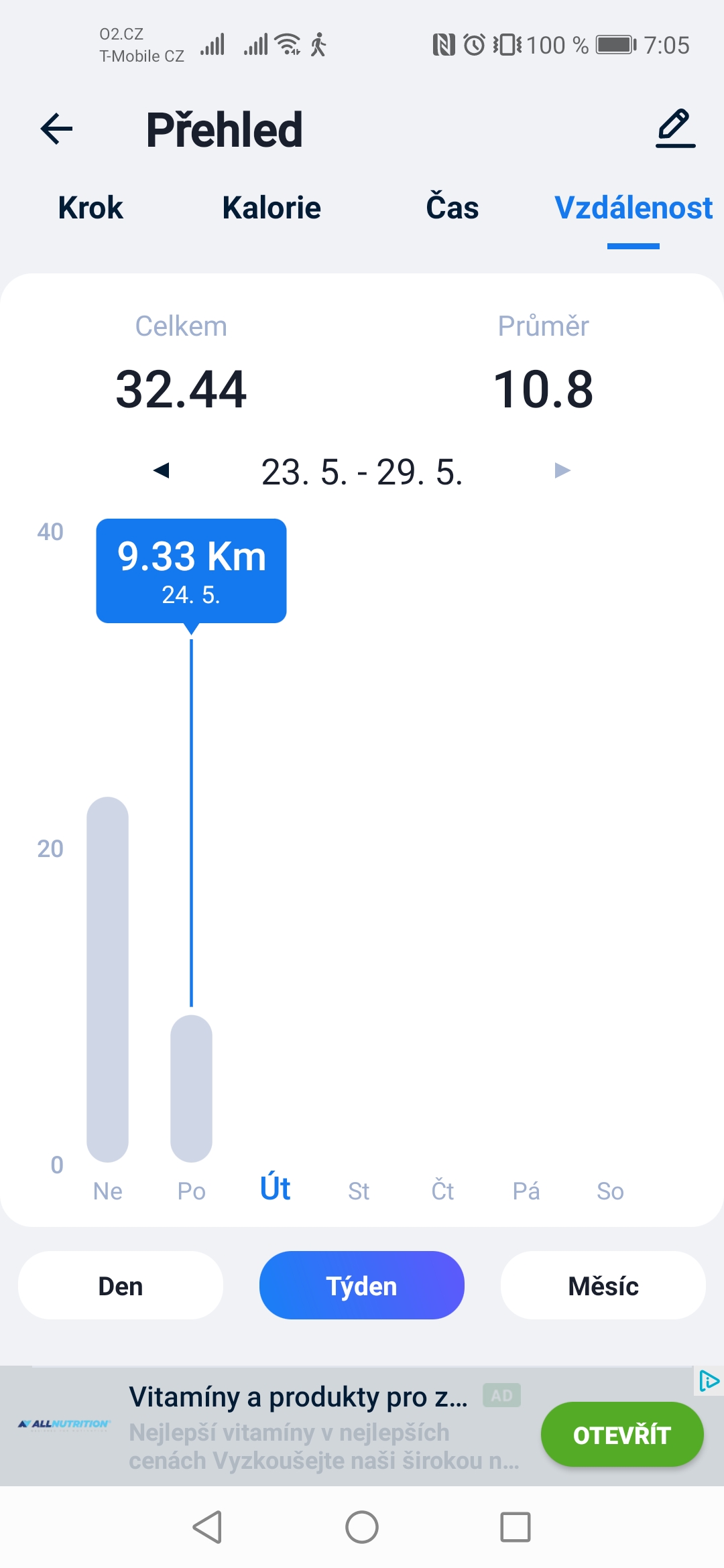
Task: Select the Vzdálenost tab
Action: [x=633, y=208]
